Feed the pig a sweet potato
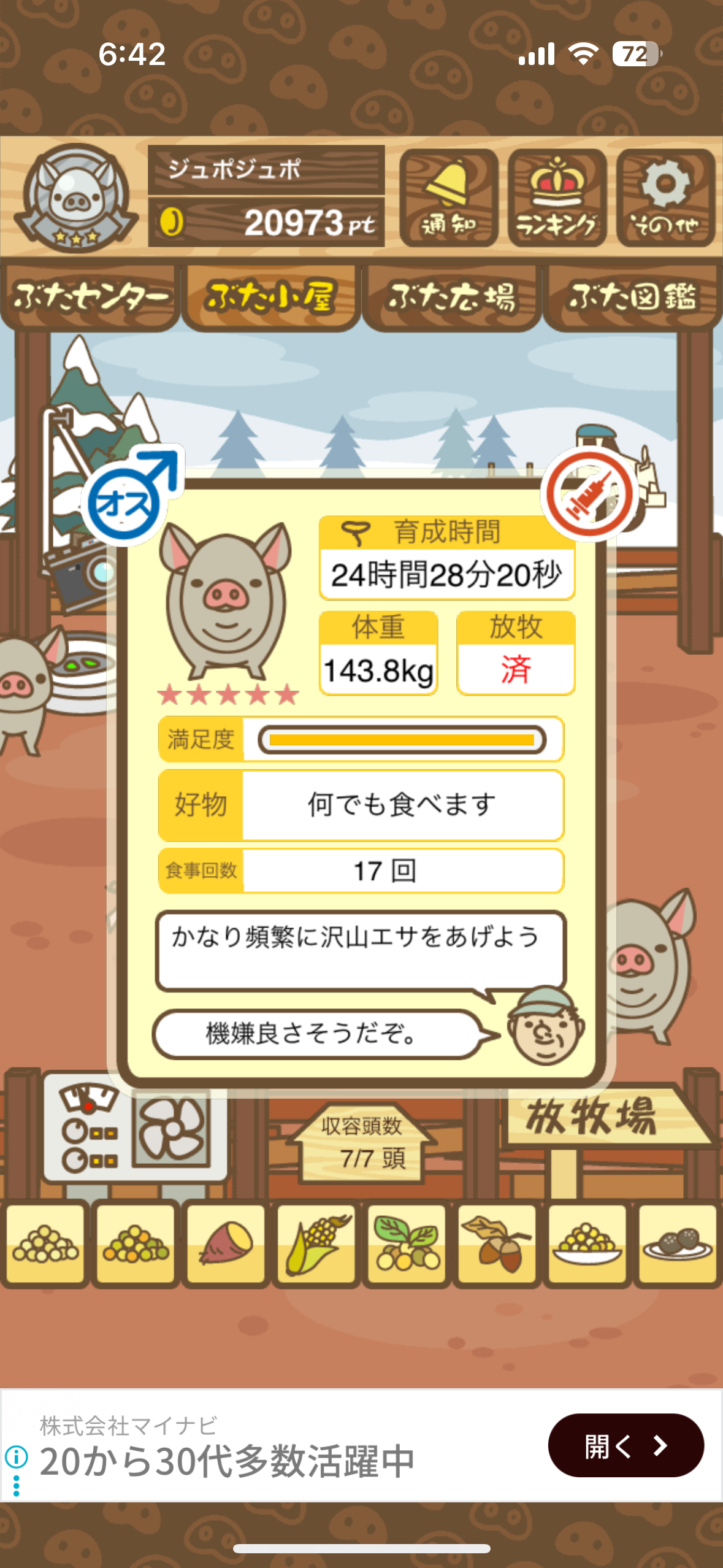723x1568 pixels. tap(226, 1244)
